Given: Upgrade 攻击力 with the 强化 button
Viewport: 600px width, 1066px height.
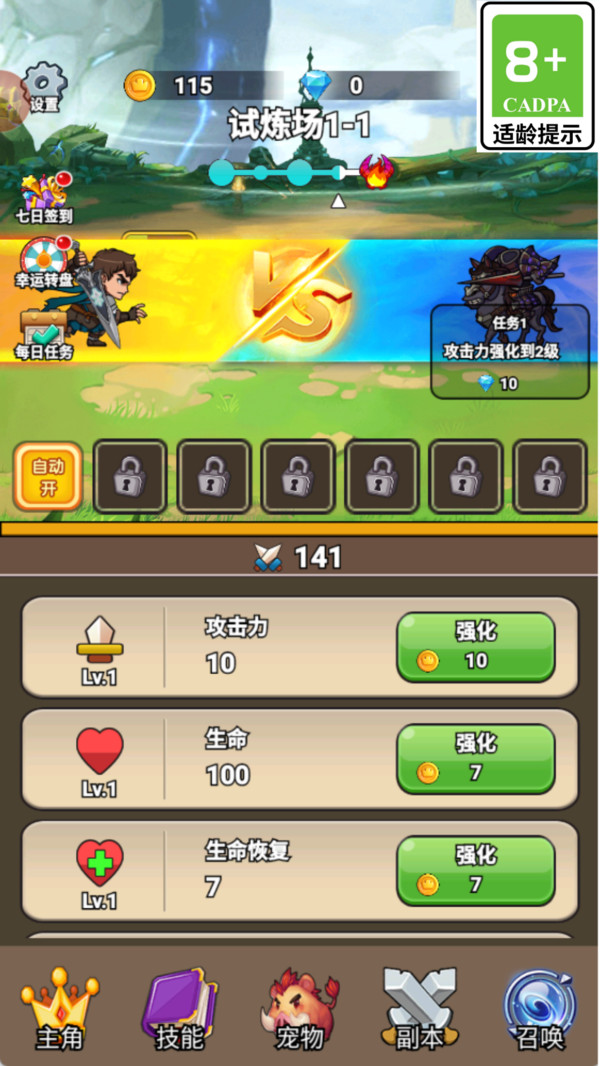Looking at the screenshot, I should [x=475, y=647].
